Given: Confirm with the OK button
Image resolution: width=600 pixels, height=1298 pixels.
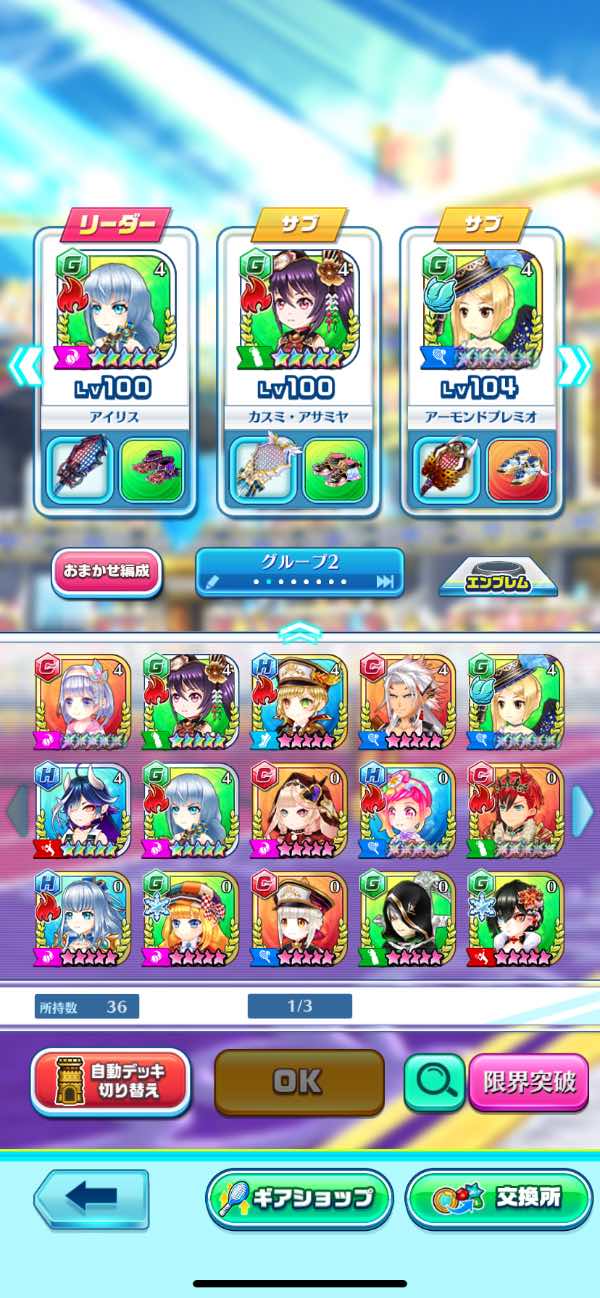Looking at the screenshot, I should click(x=299, y=1082).
